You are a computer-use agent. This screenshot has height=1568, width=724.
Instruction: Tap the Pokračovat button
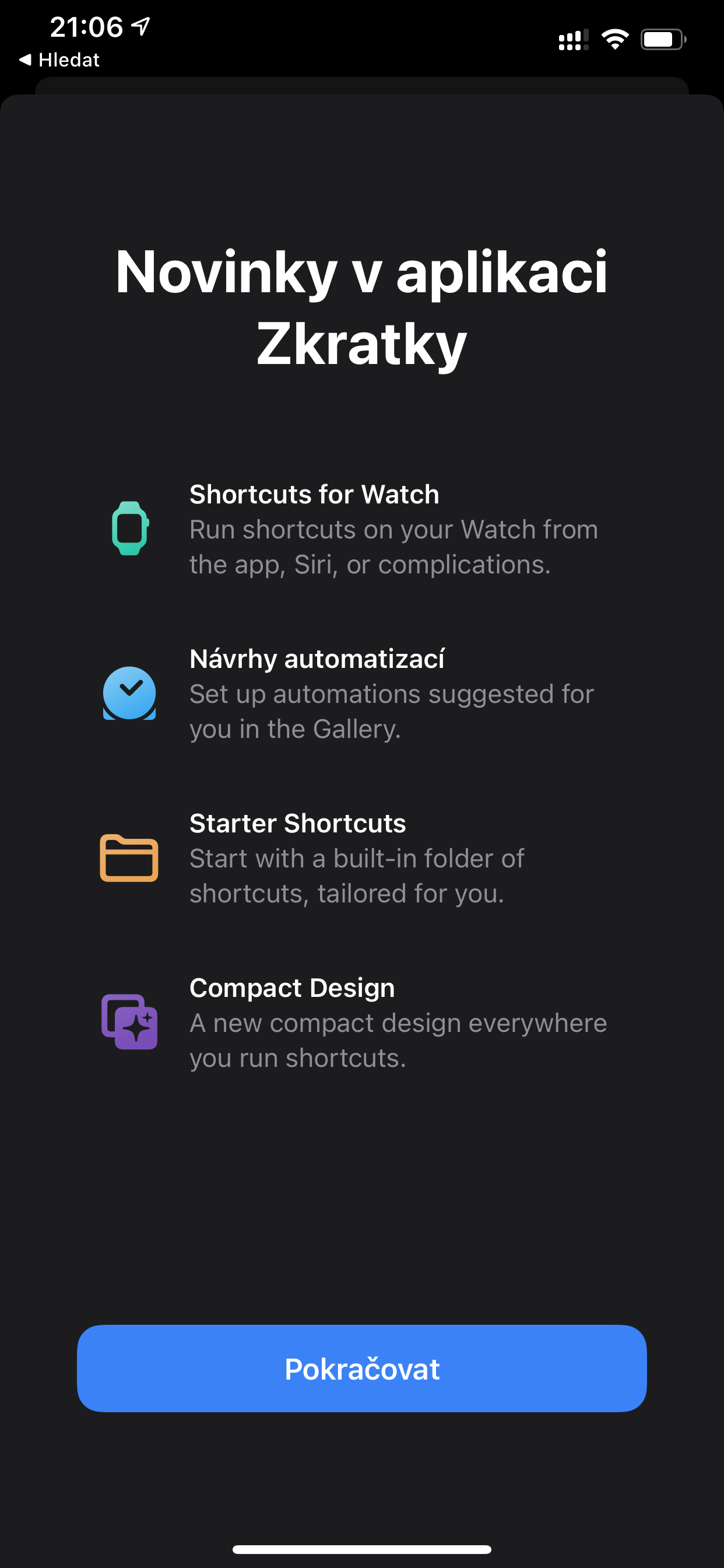(361, 1368)
